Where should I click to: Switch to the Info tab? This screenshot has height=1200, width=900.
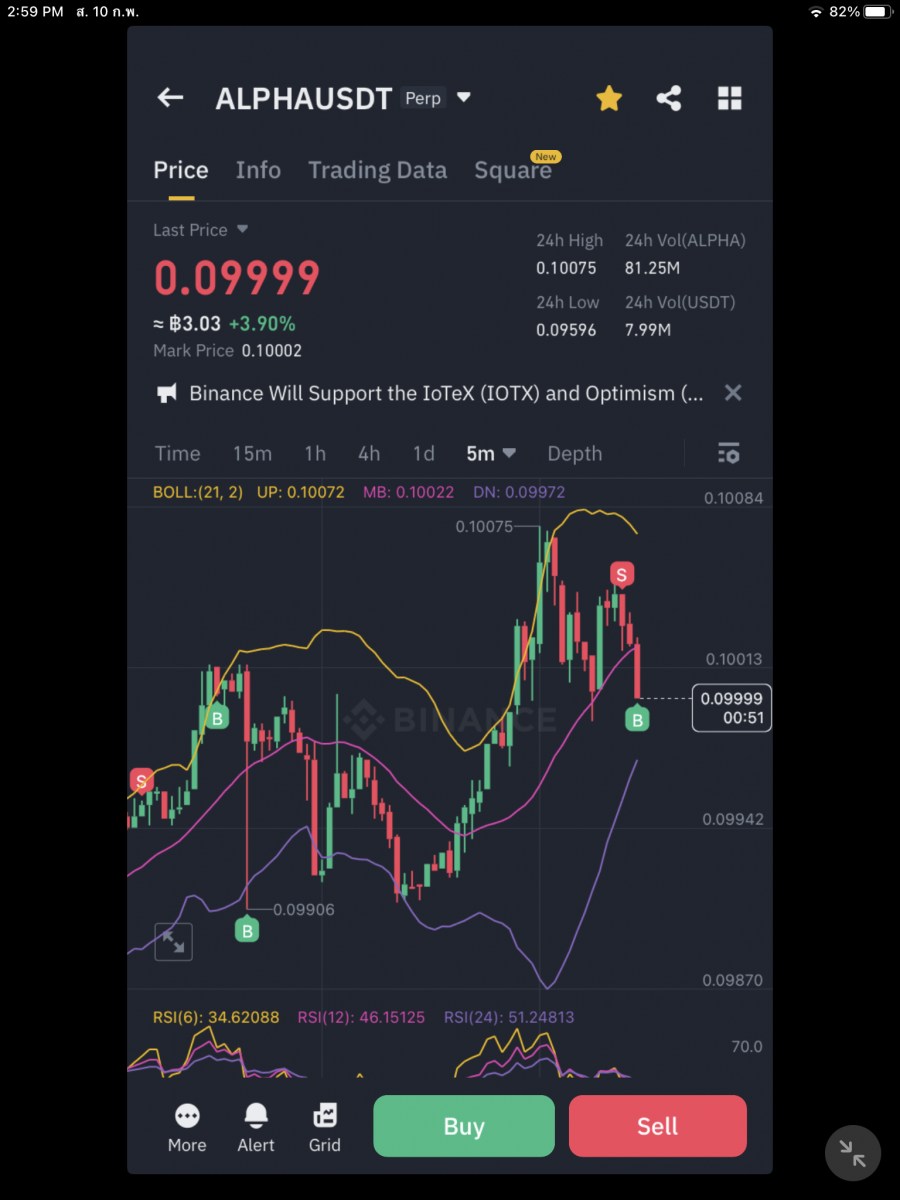258,170
